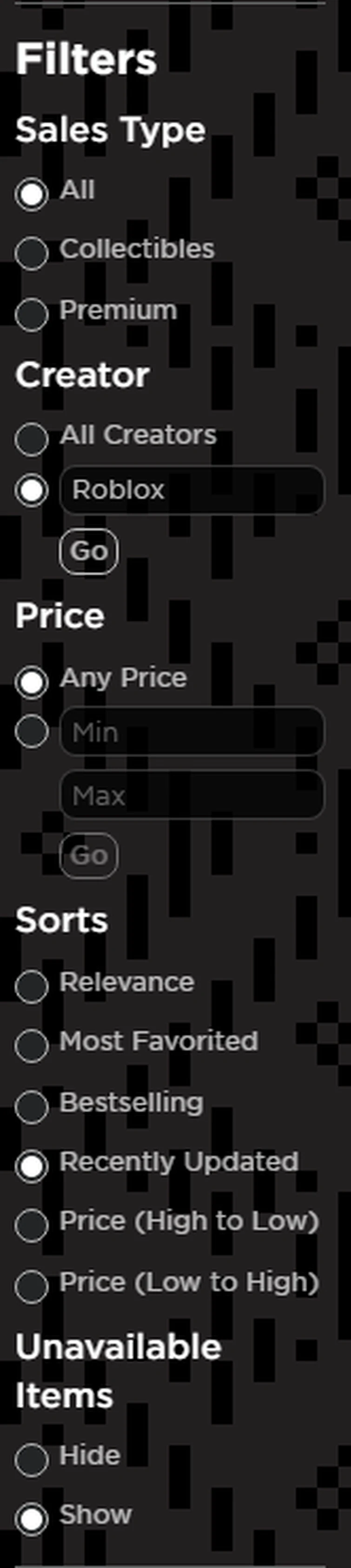Choose Show for unavailable items
Image resolution: width=351 pixels, height=1568 pixels.
(32, 1519)
